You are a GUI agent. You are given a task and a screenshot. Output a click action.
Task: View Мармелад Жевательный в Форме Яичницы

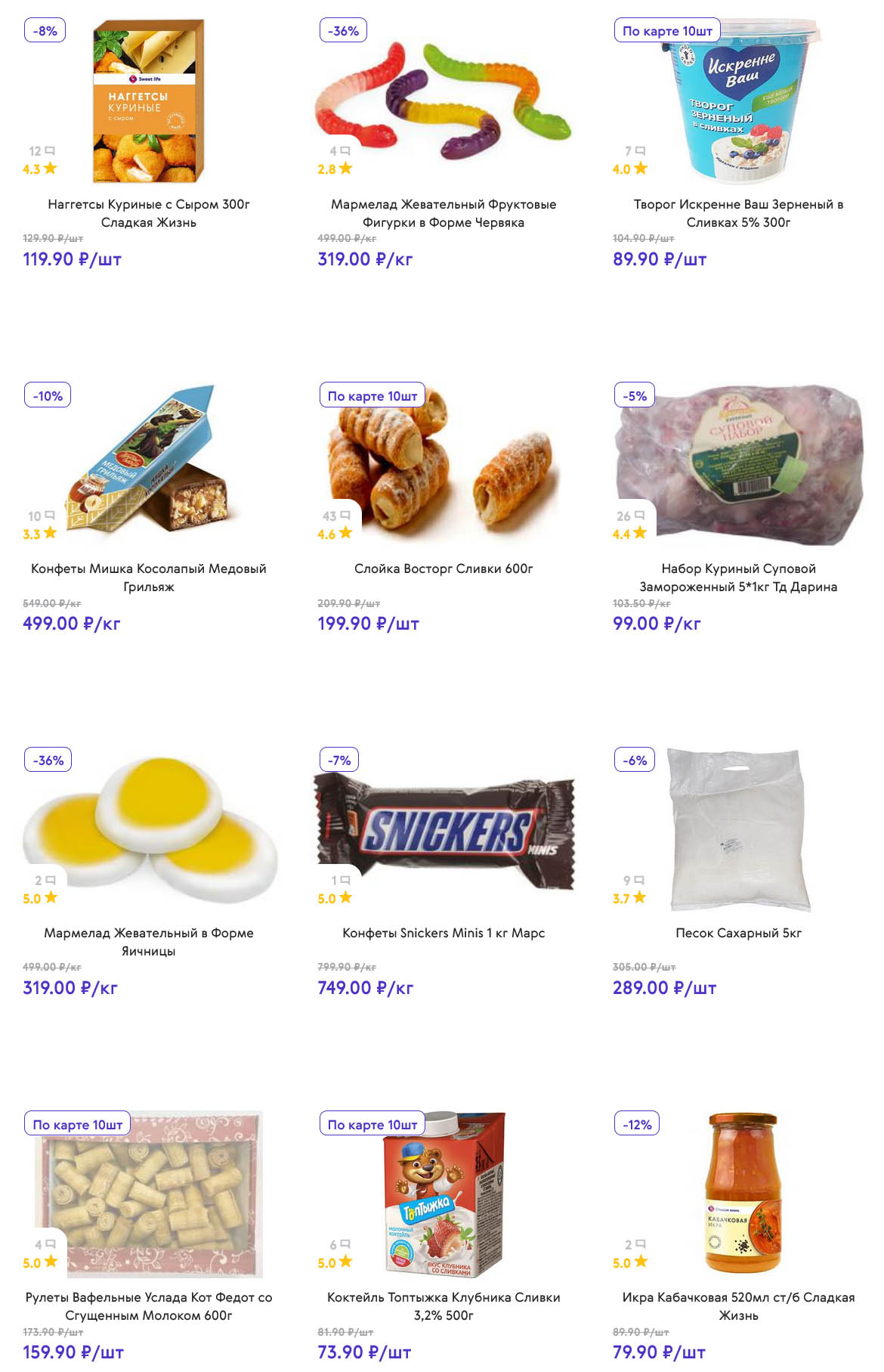click(148, 941)
